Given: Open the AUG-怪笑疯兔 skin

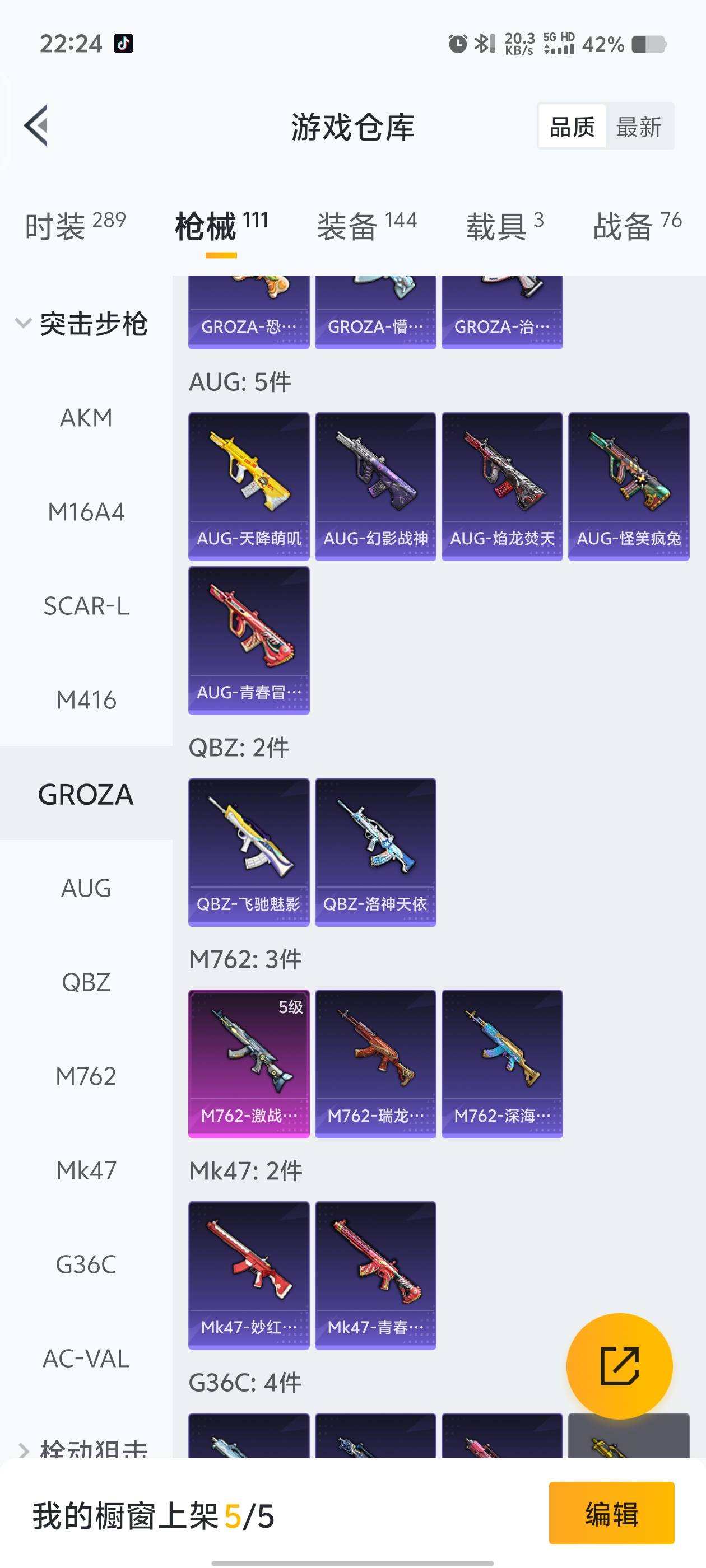Looking at the screenshot, I should [x=628, y=486].
